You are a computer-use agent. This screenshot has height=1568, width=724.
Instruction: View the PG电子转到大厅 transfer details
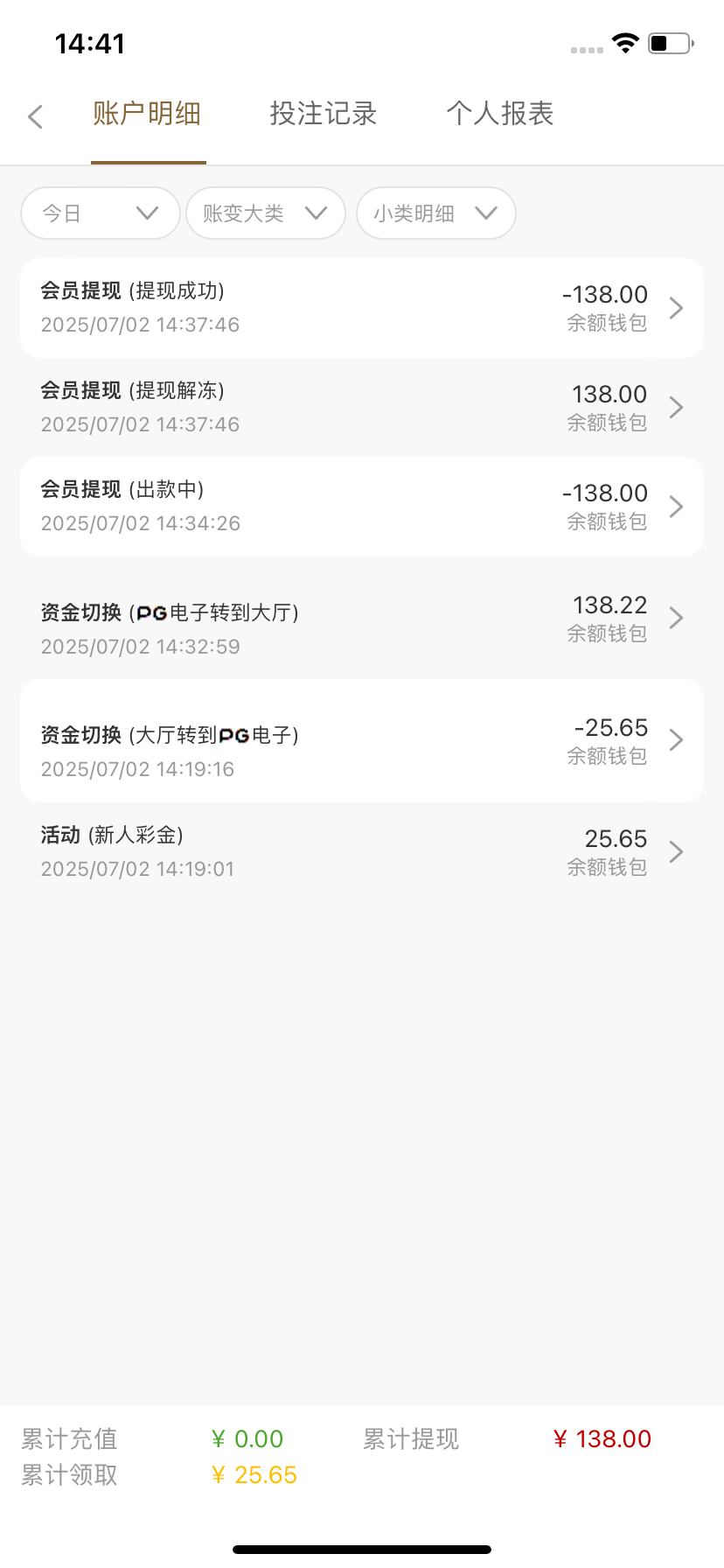(362, 619)
